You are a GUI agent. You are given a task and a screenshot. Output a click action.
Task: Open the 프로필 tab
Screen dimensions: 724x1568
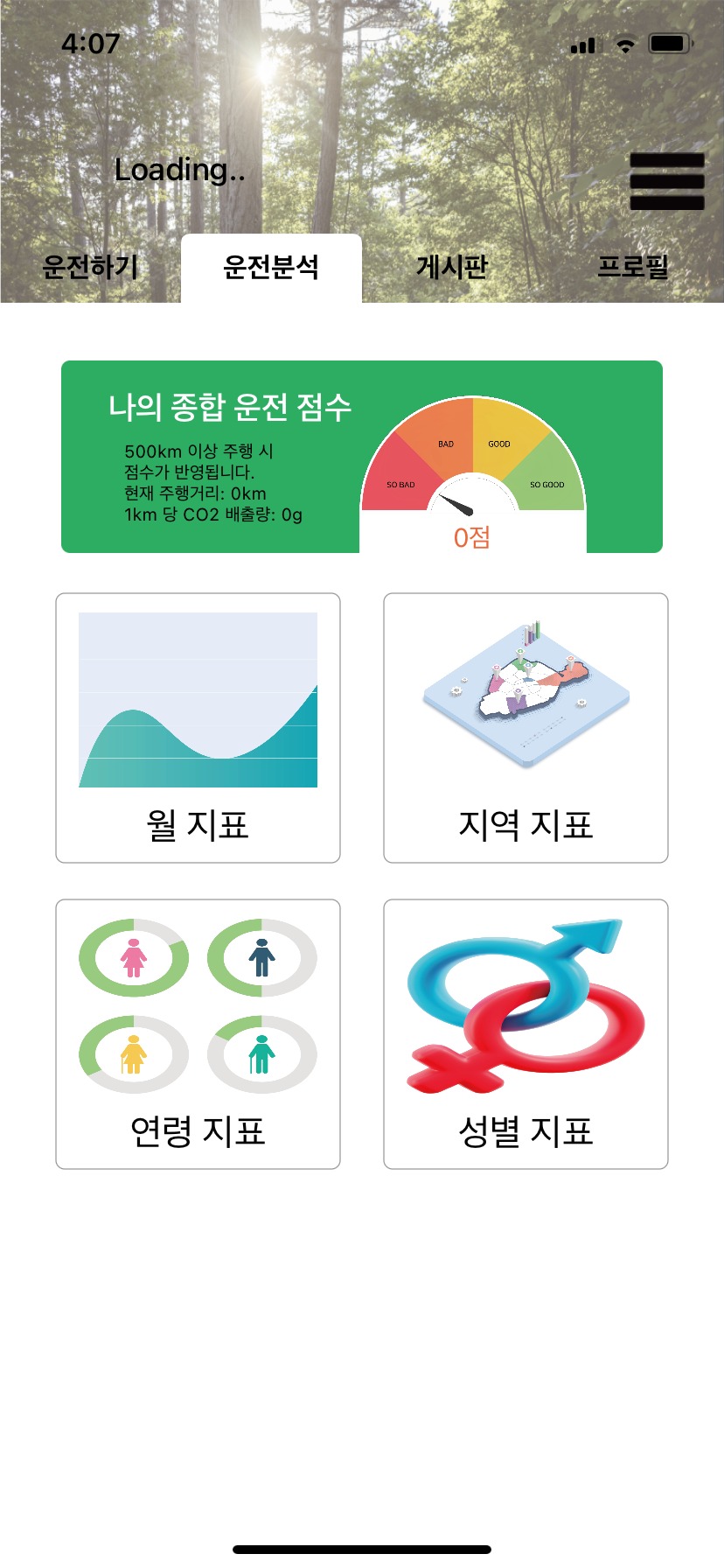point(633,267)
